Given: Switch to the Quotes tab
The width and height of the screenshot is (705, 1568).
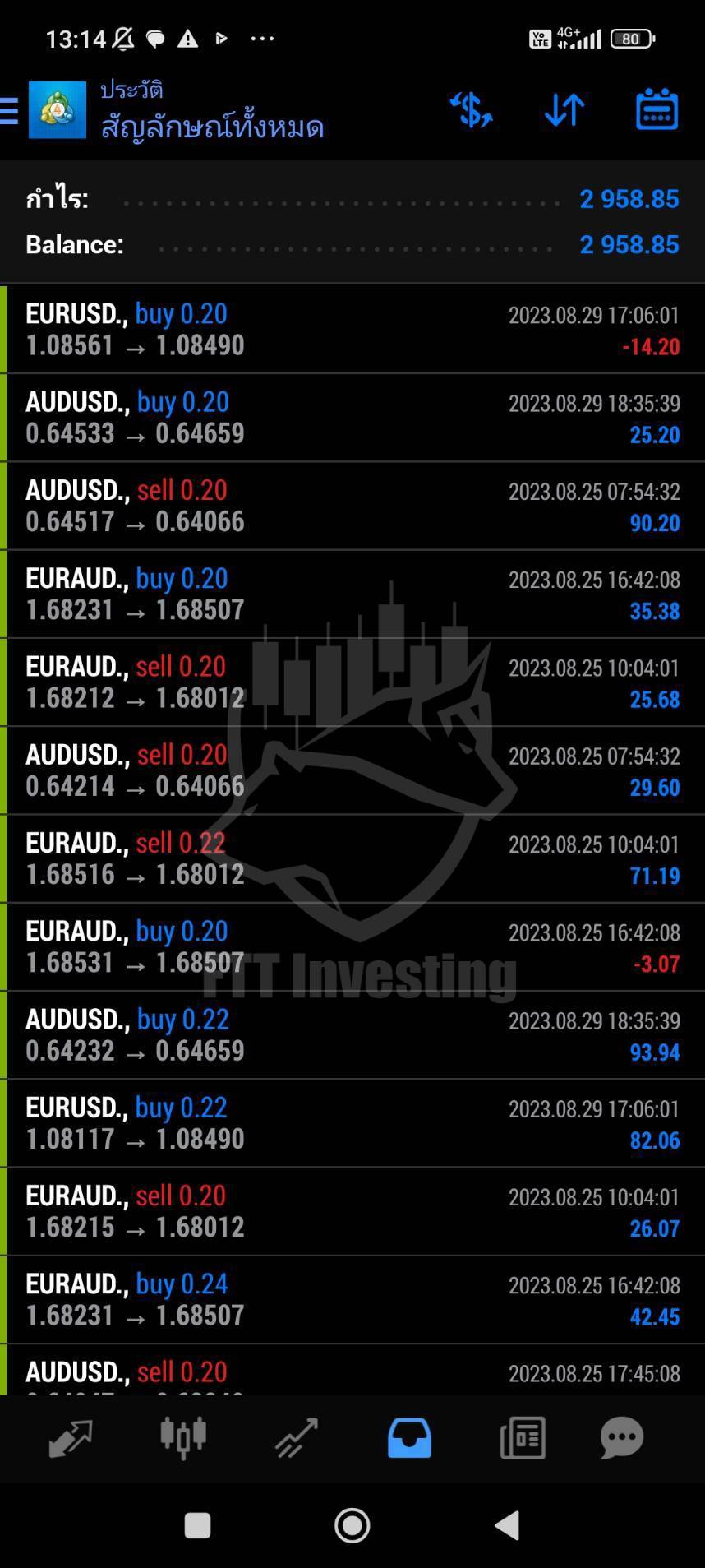Looking at the screenshot, I should (x=71, y=1438).
